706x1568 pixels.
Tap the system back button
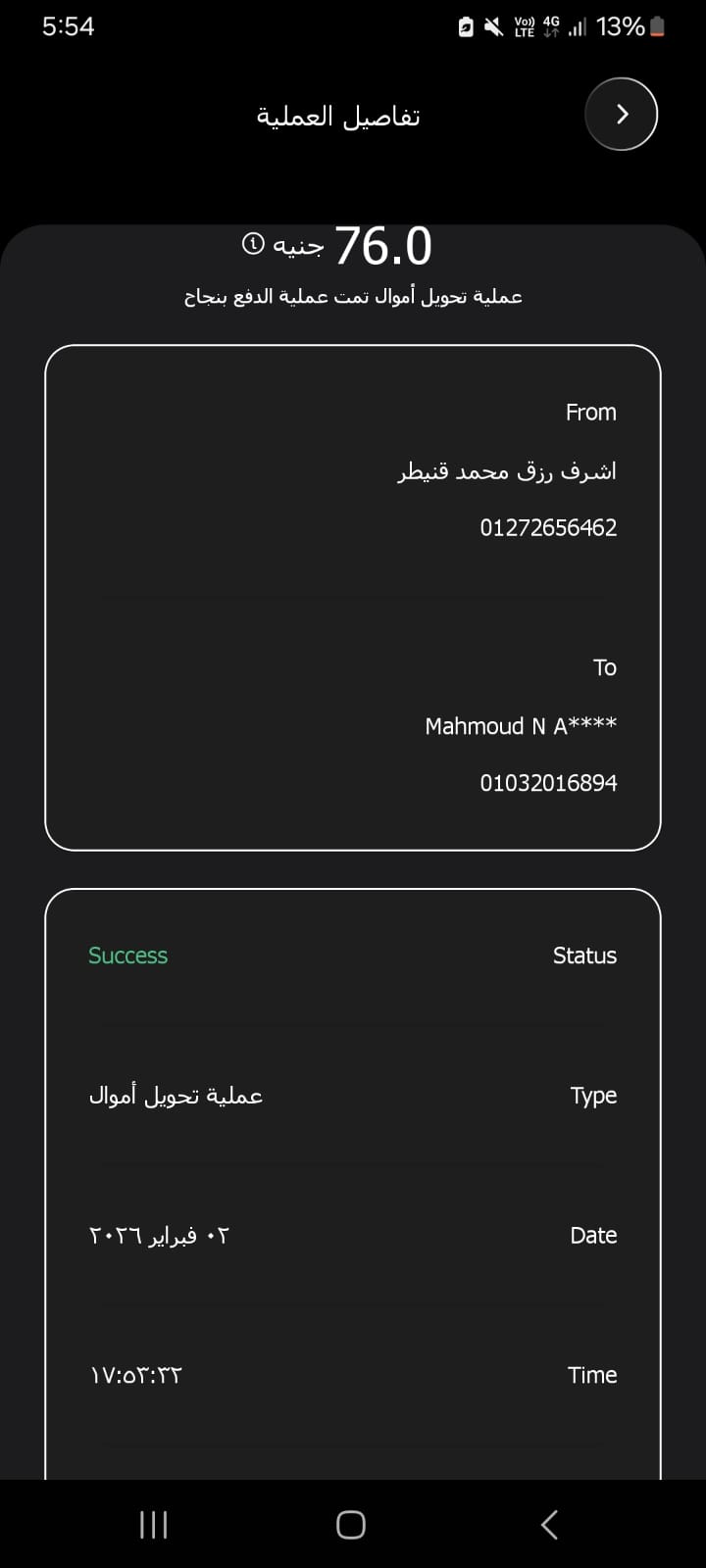coord(550,1524)
